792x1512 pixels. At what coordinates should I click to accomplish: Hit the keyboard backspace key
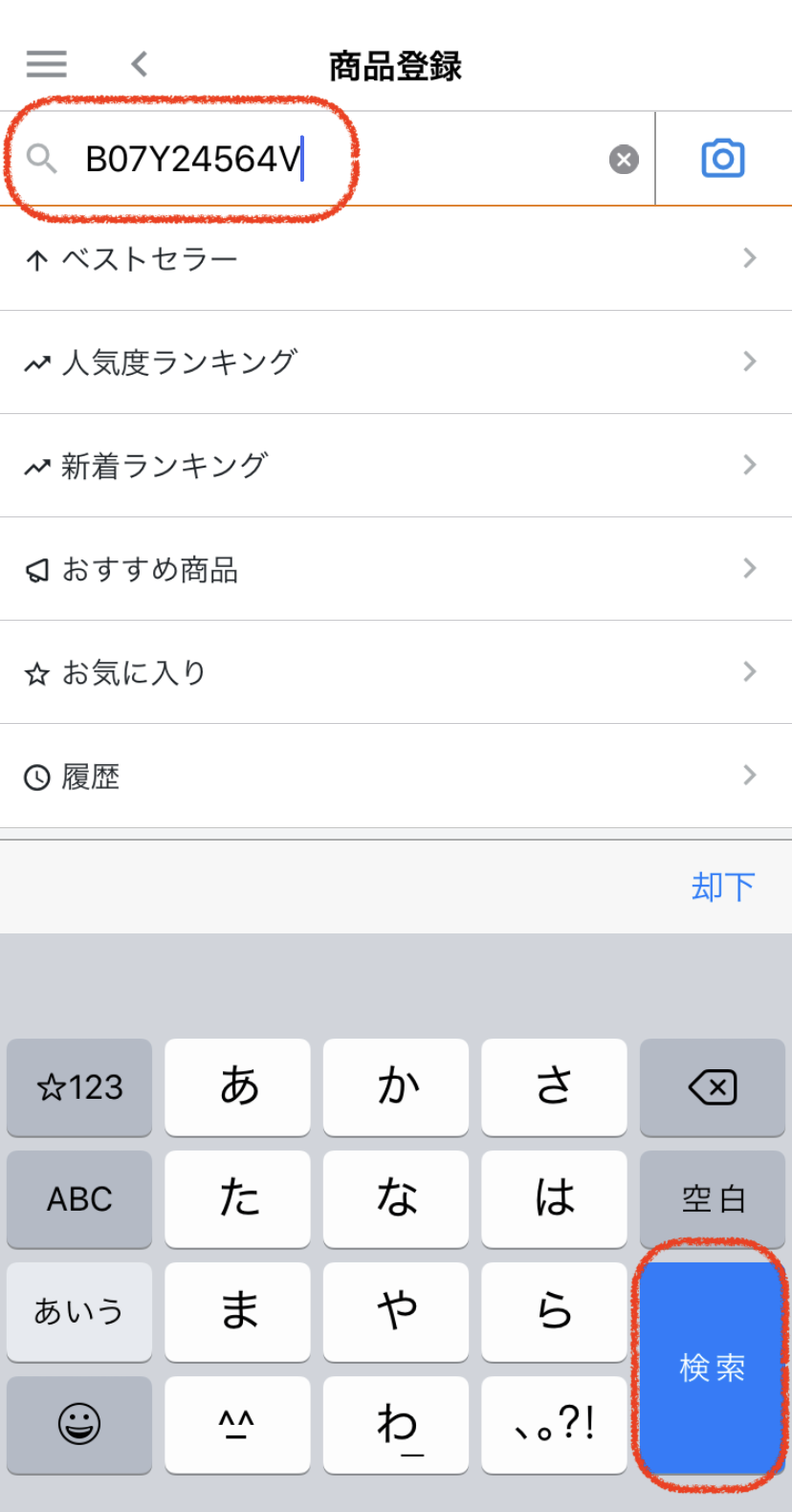(x=712, y=1087)
